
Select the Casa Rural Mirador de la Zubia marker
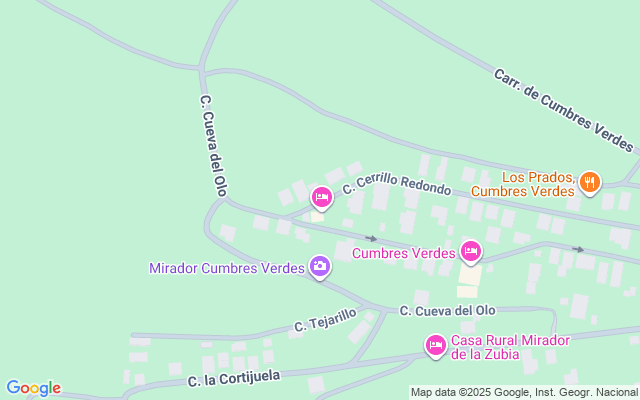[435, 346]
